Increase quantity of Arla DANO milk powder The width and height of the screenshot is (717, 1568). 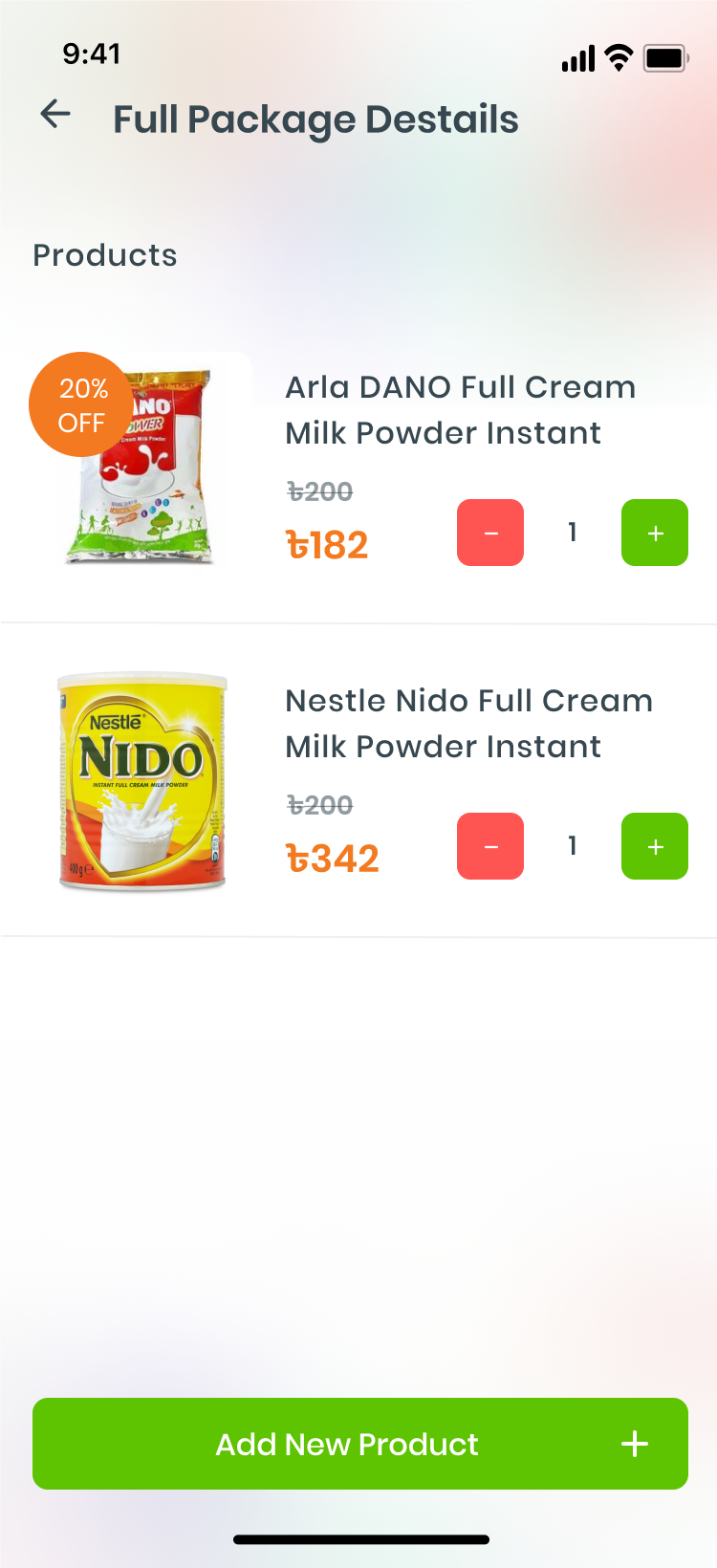pyautogui.click(x=655, y=533)
